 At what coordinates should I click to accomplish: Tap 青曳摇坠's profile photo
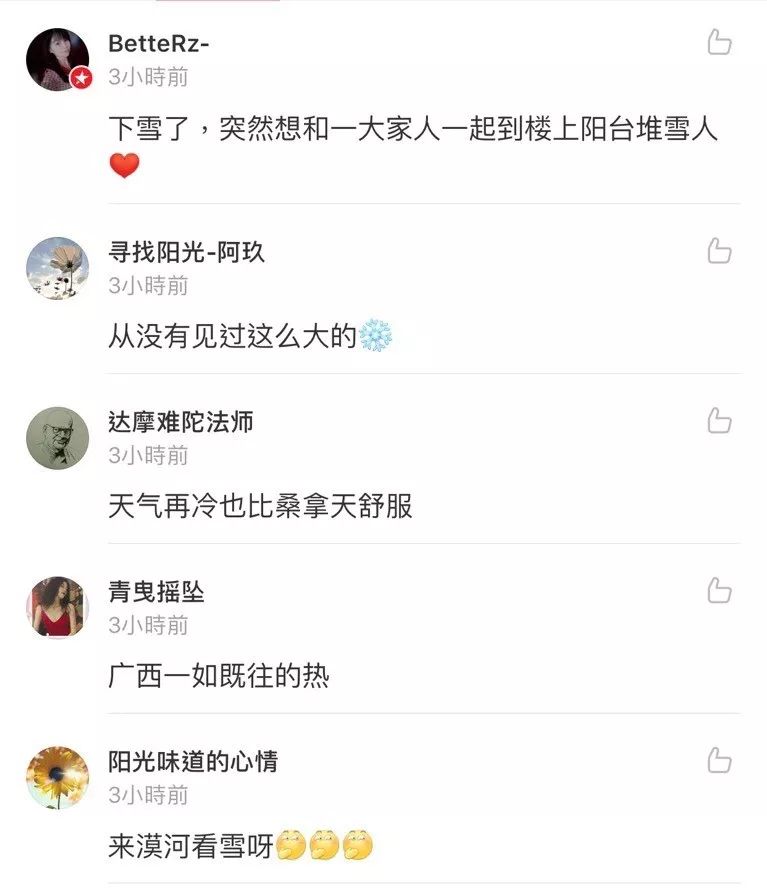(57, 608)
